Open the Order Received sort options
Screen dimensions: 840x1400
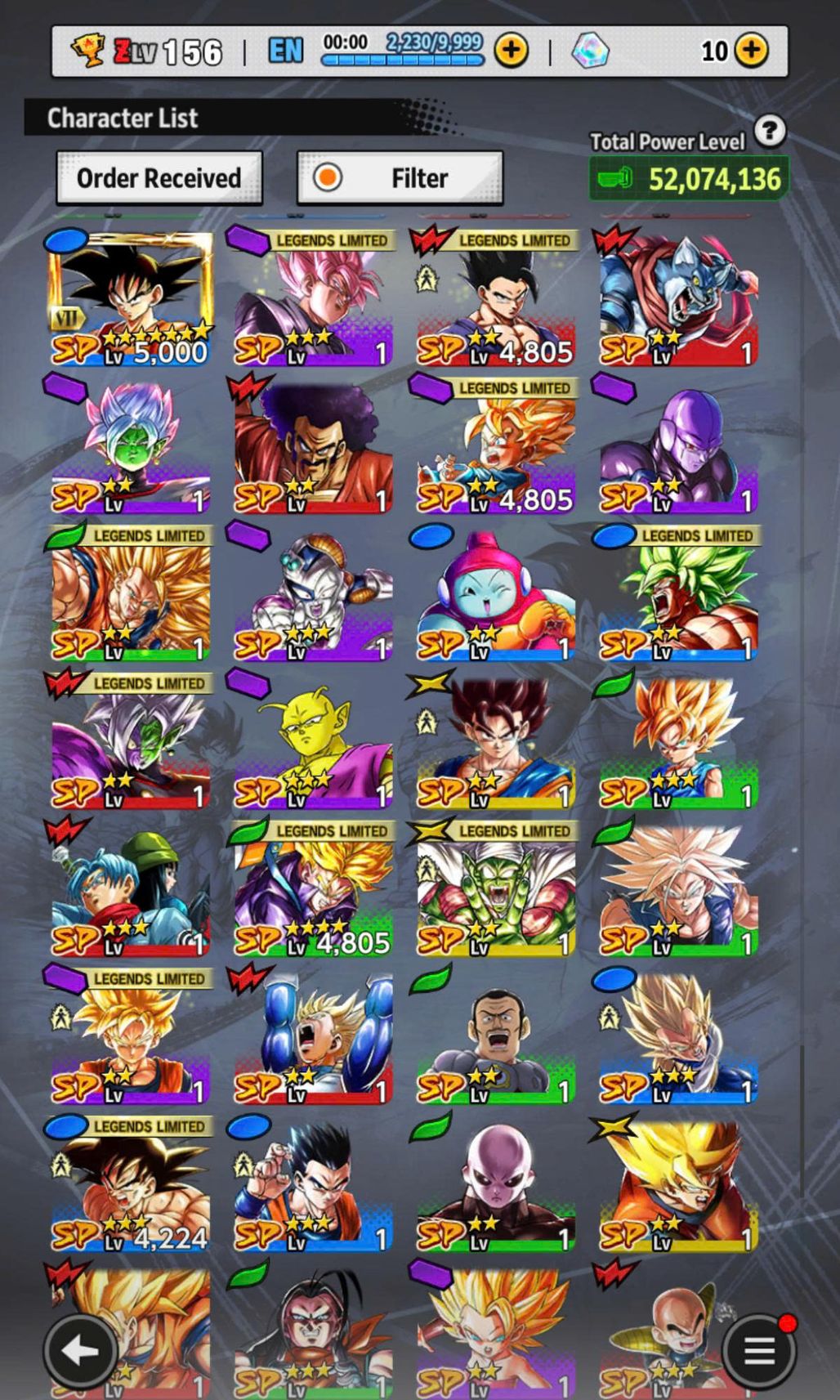(159, 177)
